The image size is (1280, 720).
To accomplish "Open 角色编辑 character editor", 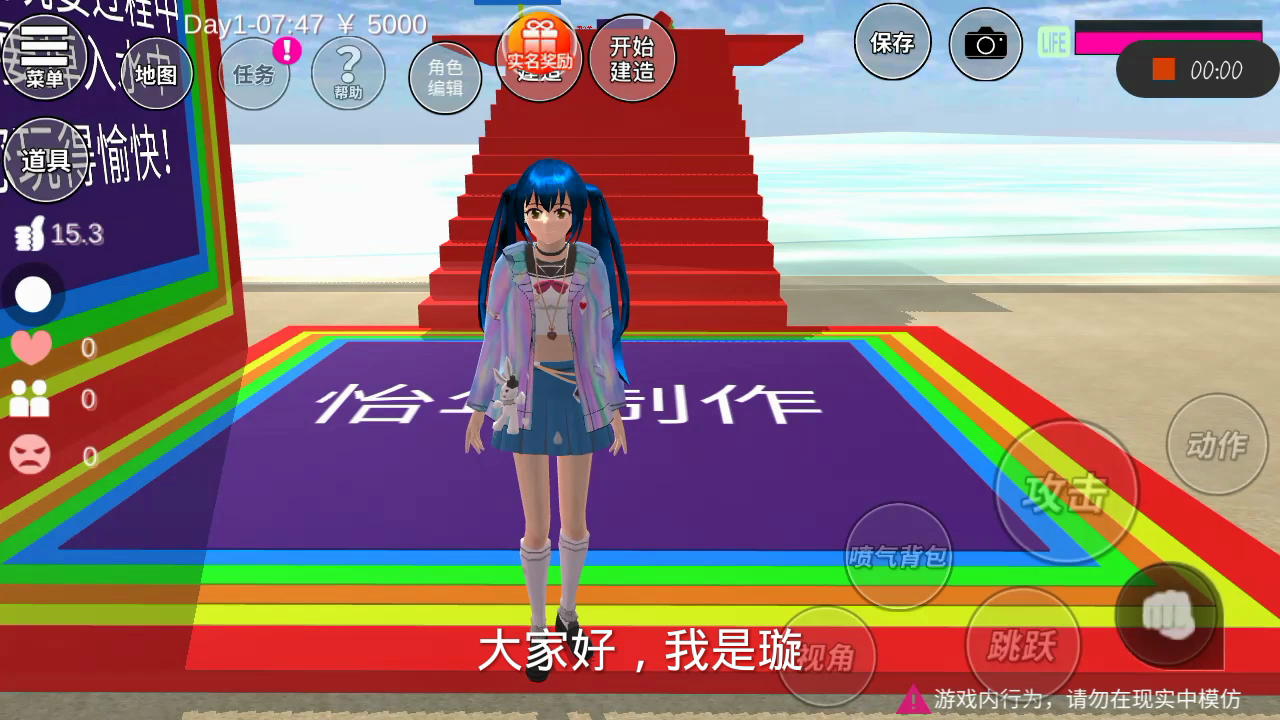I will click(445, 77).
